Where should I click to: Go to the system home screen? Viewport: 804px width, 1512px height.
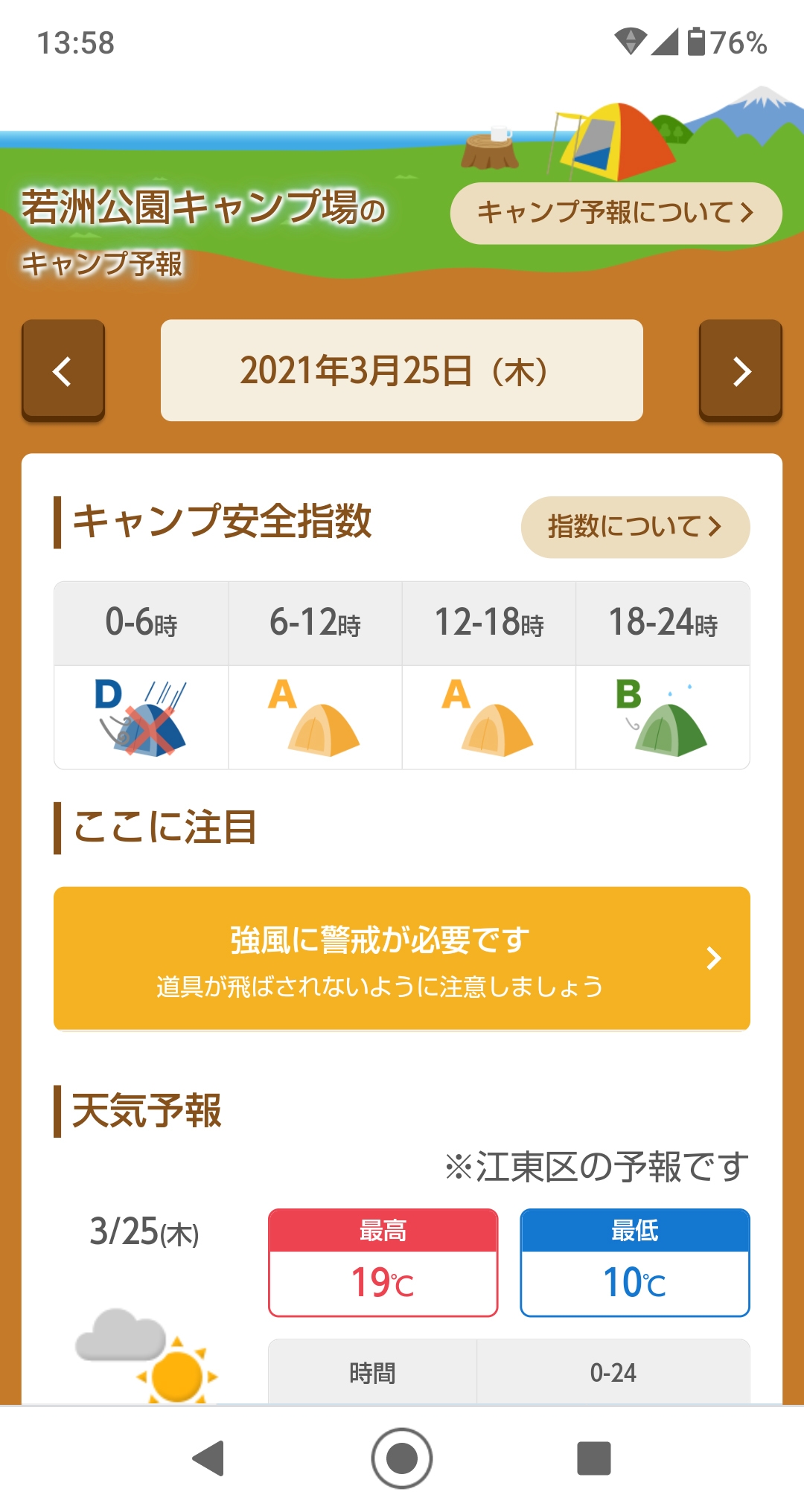tap(402, 1458)
